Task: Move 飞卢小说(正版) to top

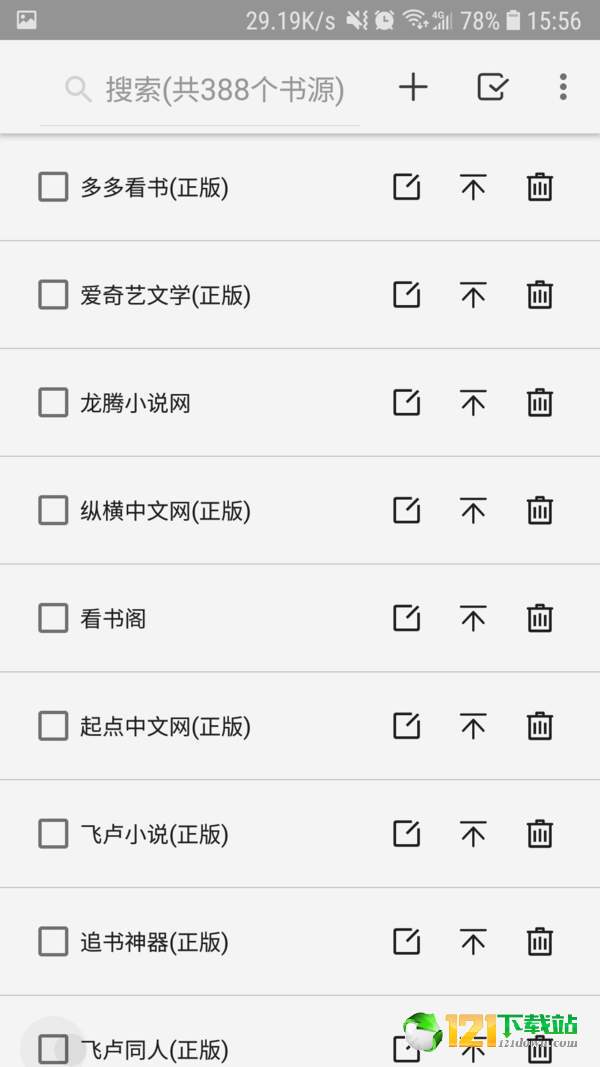Action: click(473, 834)
